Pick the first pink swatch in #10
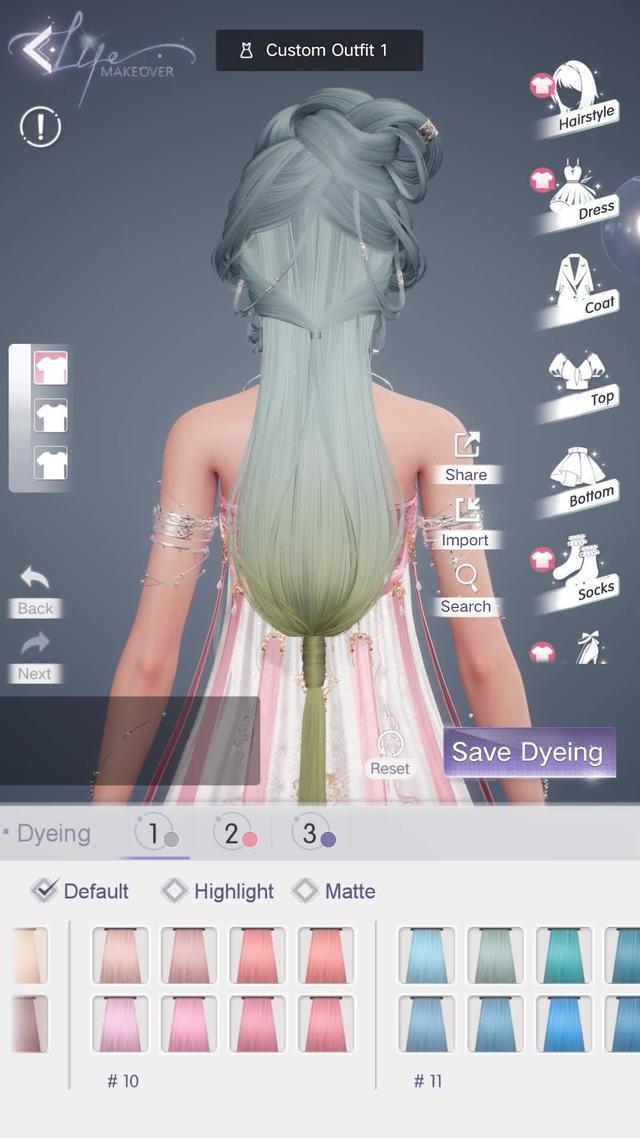 pyautogui.click(x=120, y=955)
